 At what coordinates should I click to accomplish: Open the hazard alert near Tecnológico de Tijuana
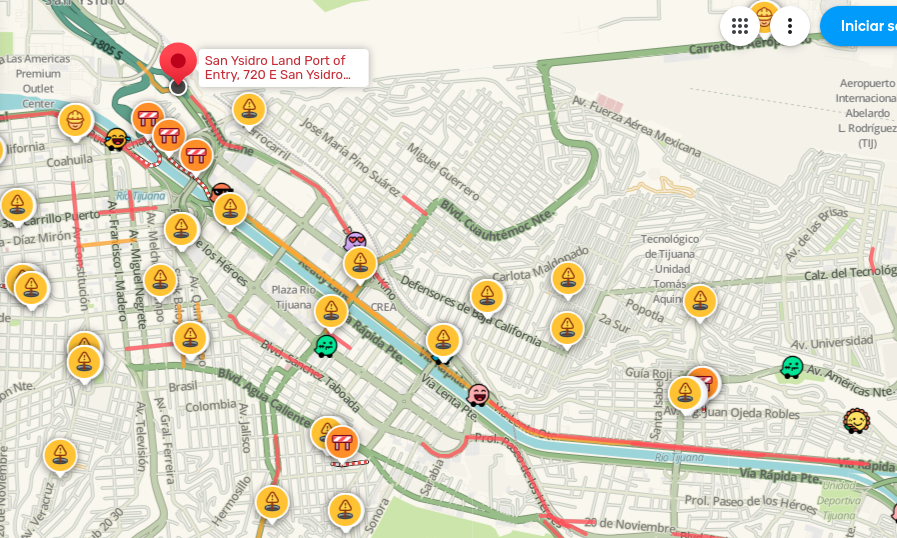pos(700,301)
